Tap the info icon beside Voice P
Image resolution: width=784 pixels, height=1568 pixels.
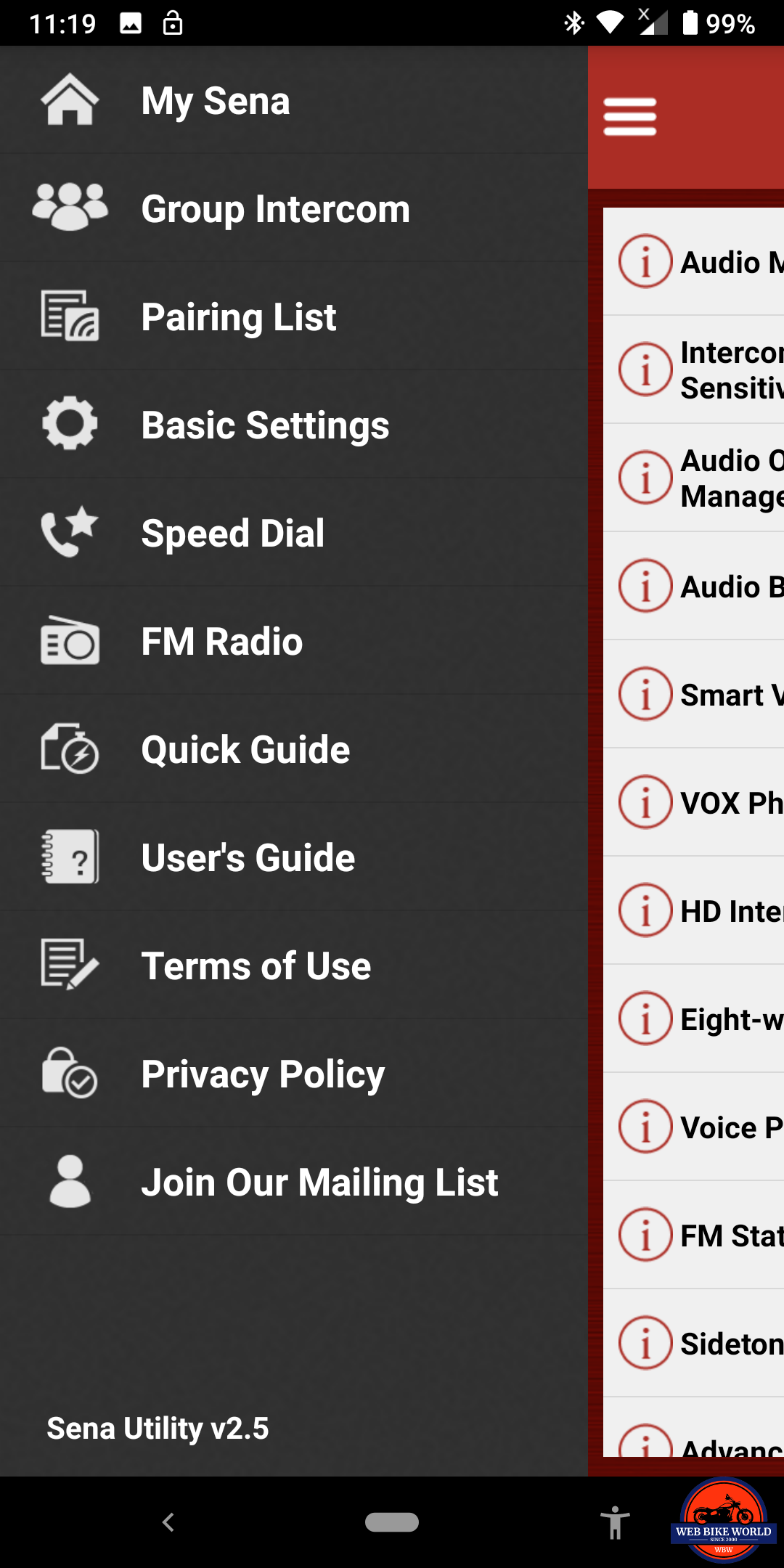pyautogui.click(x=645, y=1127)
